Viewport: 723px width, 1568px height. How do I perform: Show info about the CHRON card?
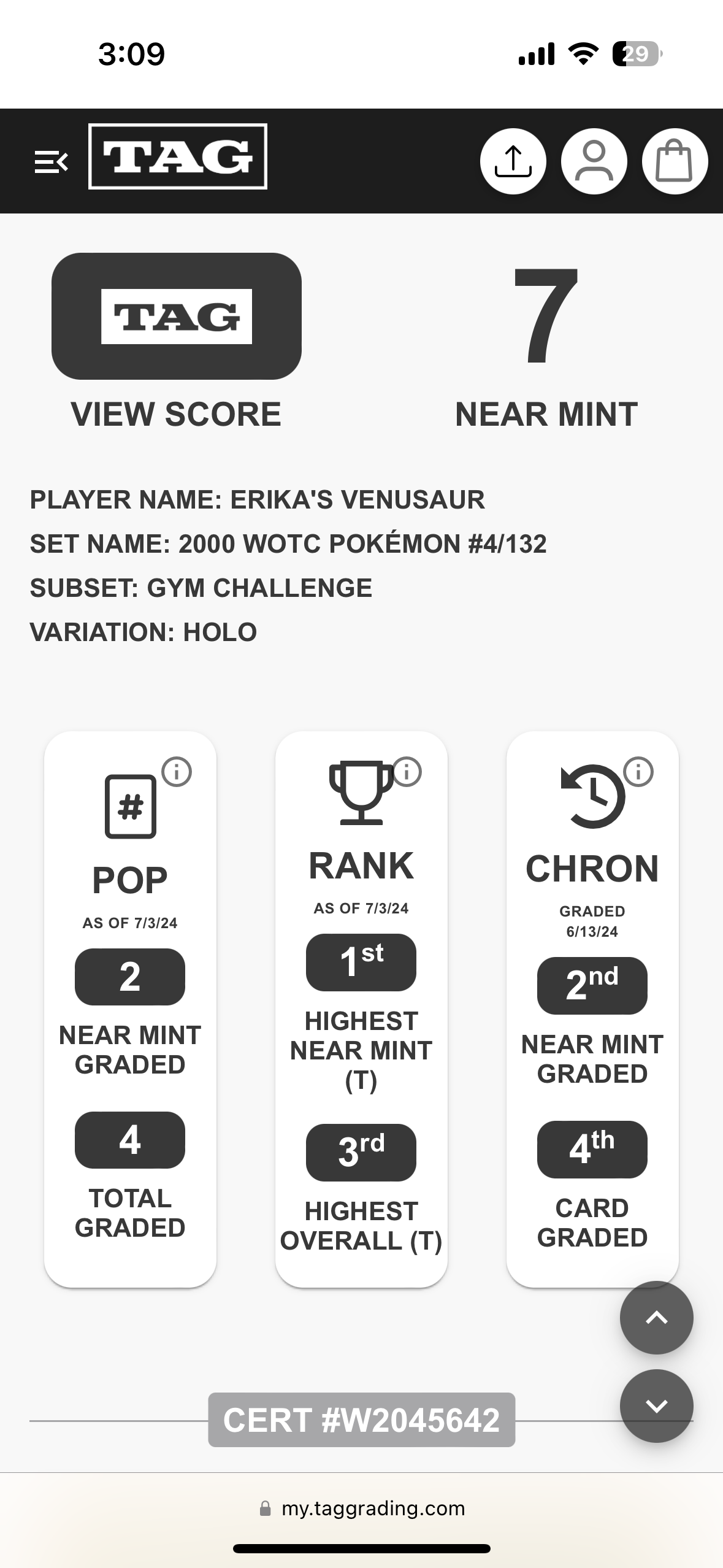[x=638, y=772]
